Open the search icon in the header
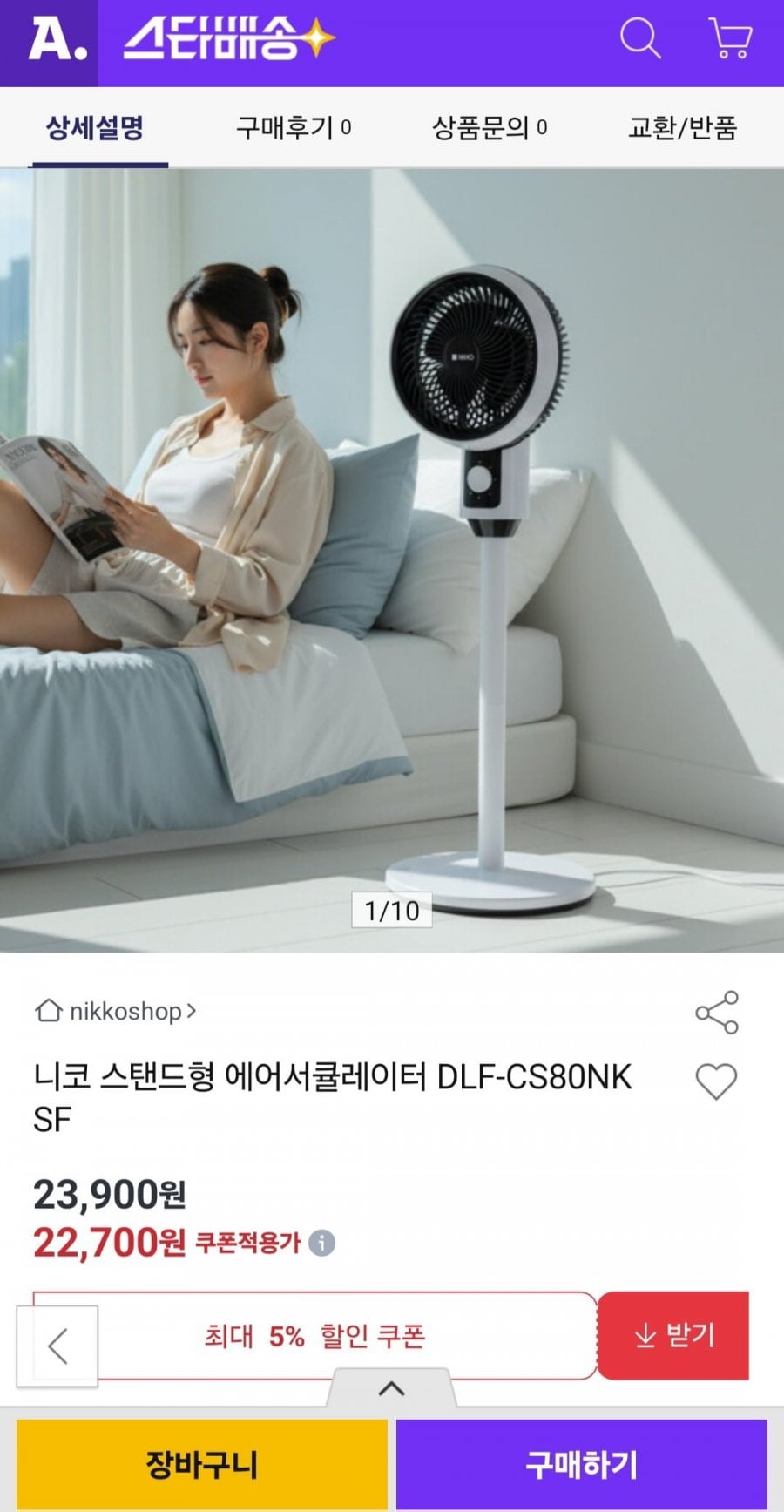Image resolution: width=784 pixels, height=1512 pixels. [640, 40]
